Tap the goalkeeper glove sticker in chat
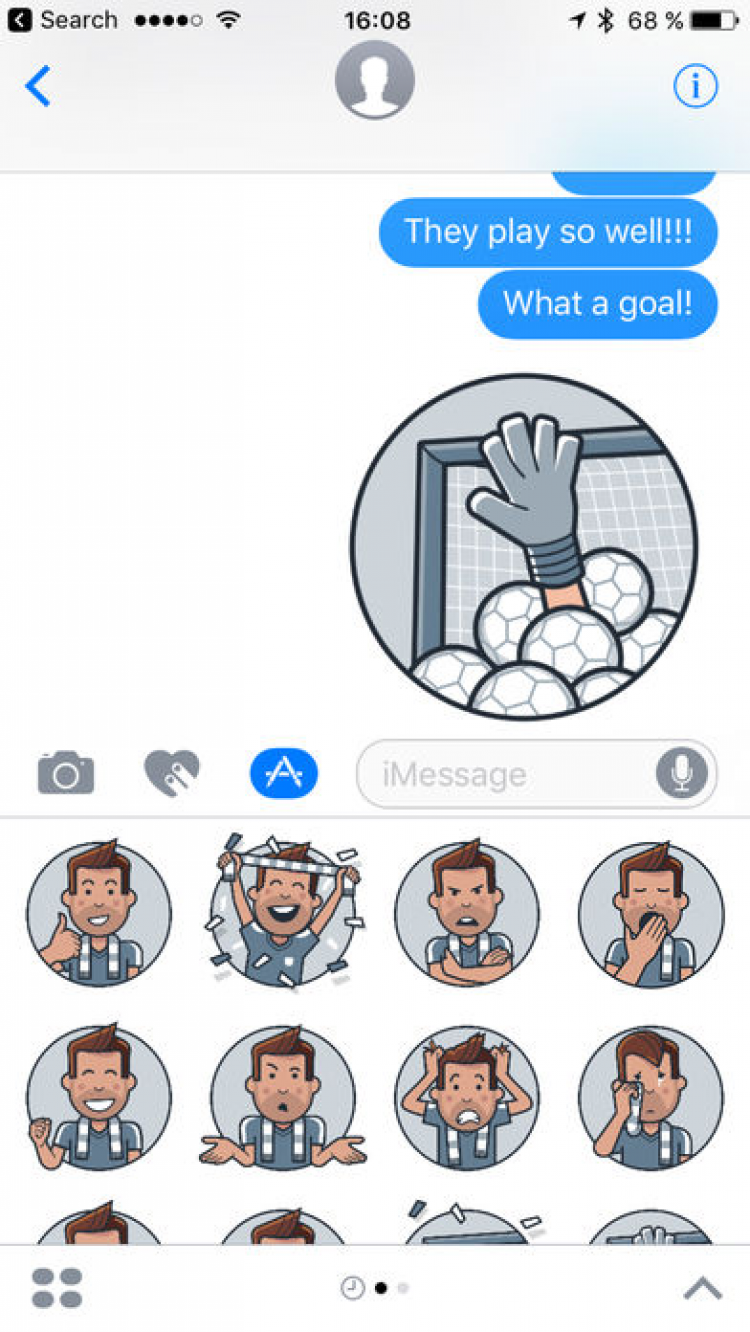The image size is (750, 1332). [524, 547]
